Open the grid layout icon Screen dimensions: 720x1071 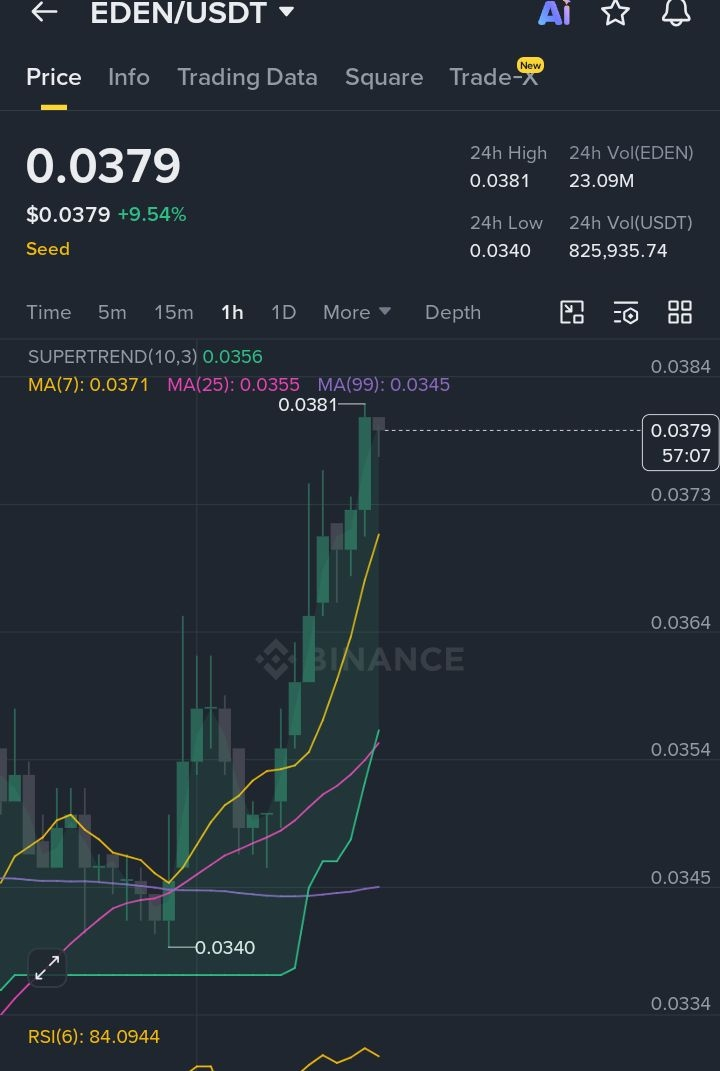pos(680,312)
